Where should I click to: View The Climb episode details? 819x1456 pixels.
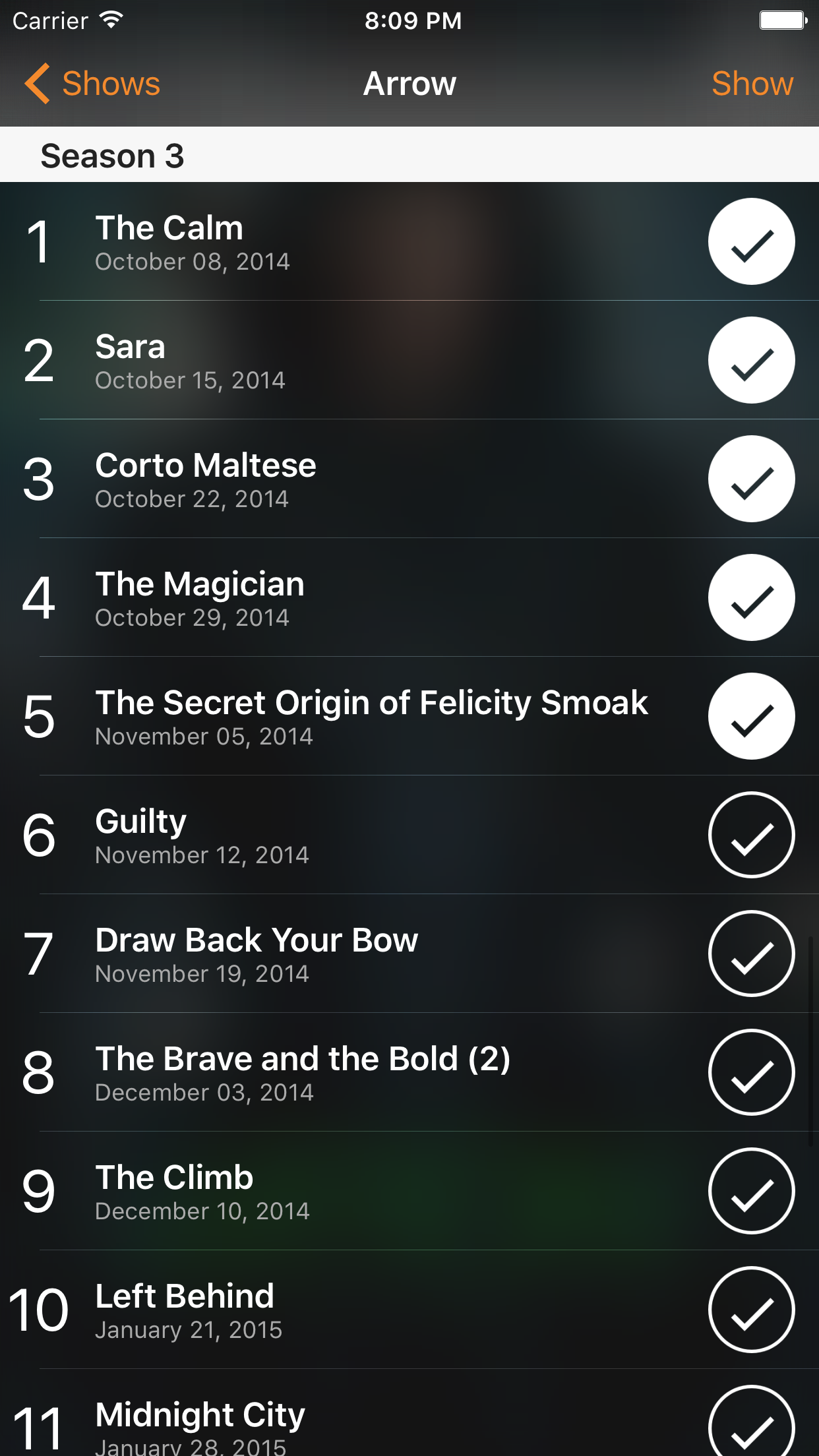point(330,1191)
